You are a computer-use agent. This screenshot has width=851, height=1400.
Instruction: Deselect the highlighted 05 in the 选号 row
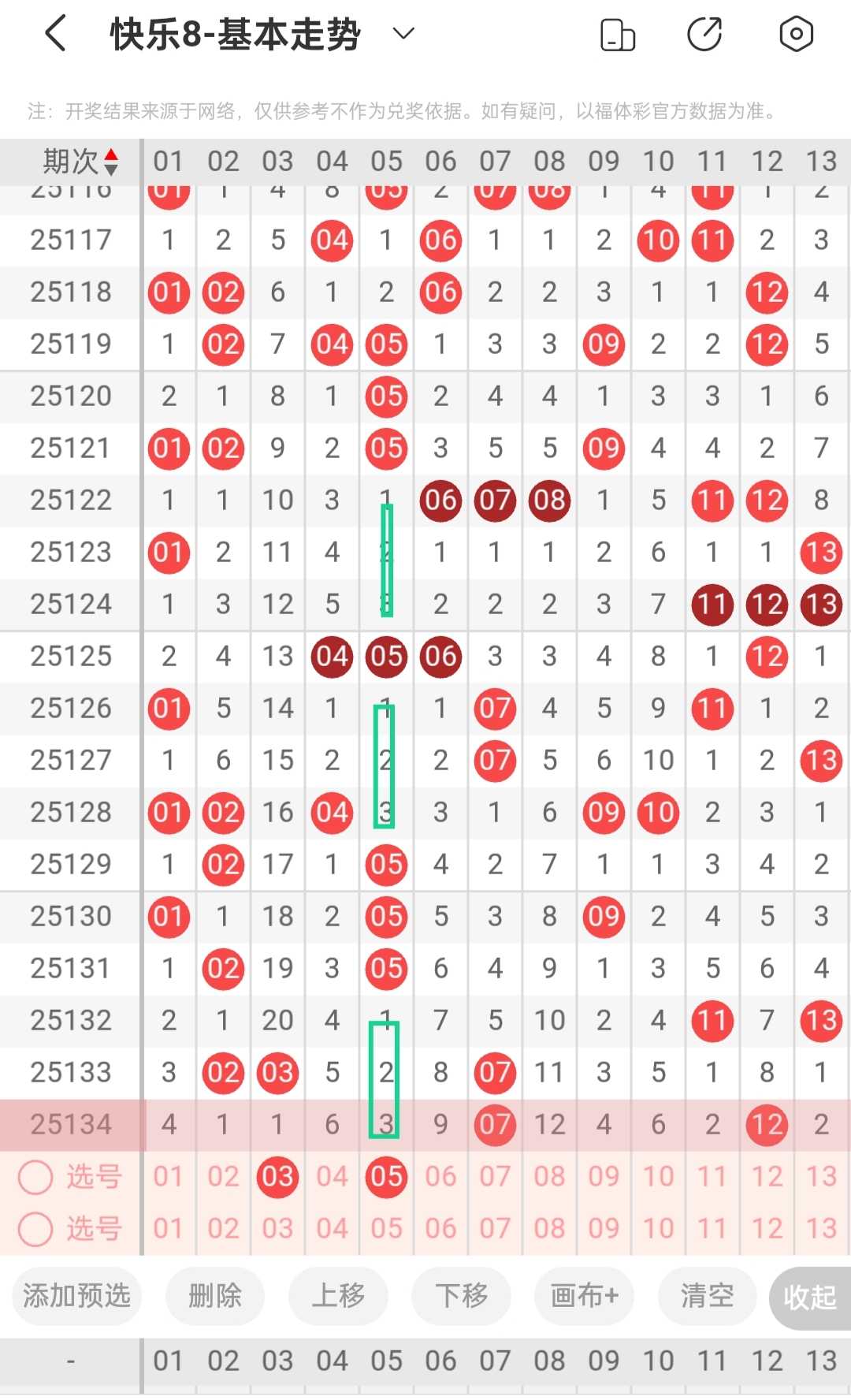(x=386, y=1176)
